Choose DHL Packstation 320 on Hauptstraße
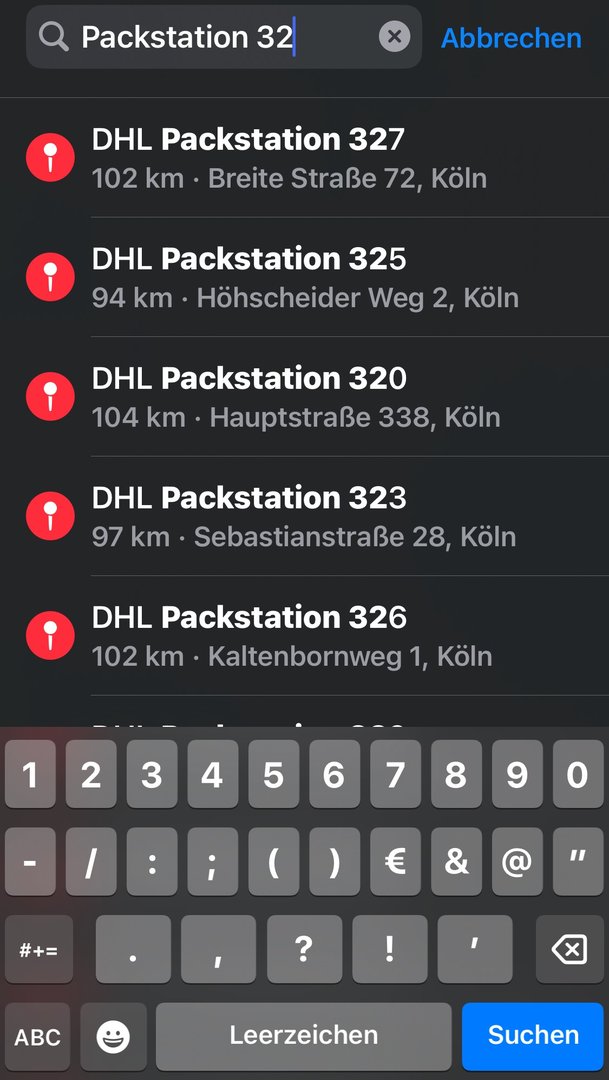Image resolution: width=609 pixels, height=1080 pixels. click(x=300, y=397)
